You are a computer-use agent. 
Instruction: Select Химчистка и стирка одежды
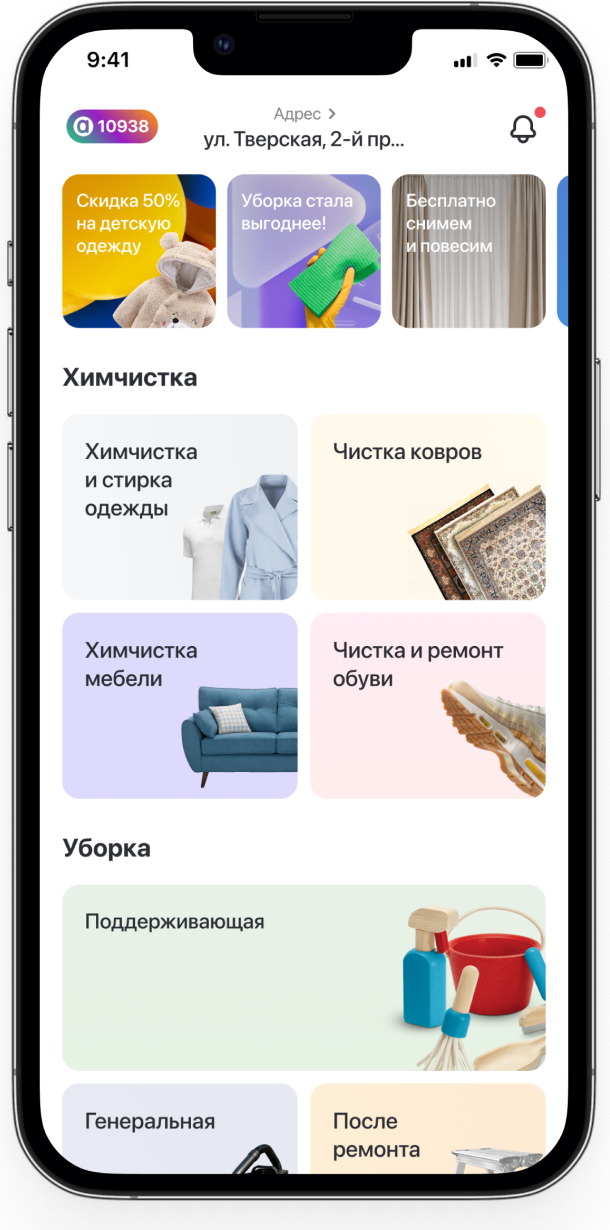tap(180, 506)
